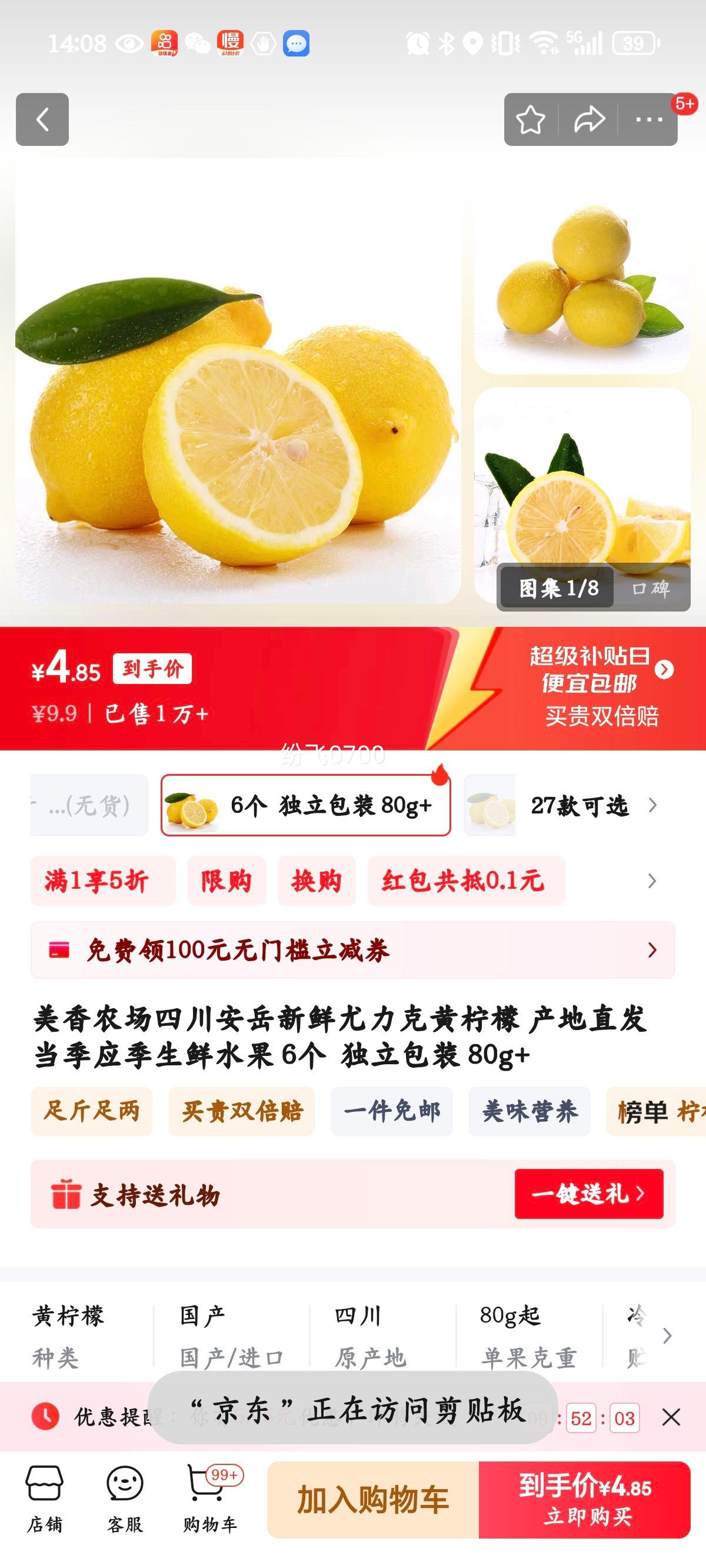Image resolution: width=706 pixels, height=1568 pixels.
Task: Expand the 免费领100元无门槛立减券 coupon row
Action: 651,949
